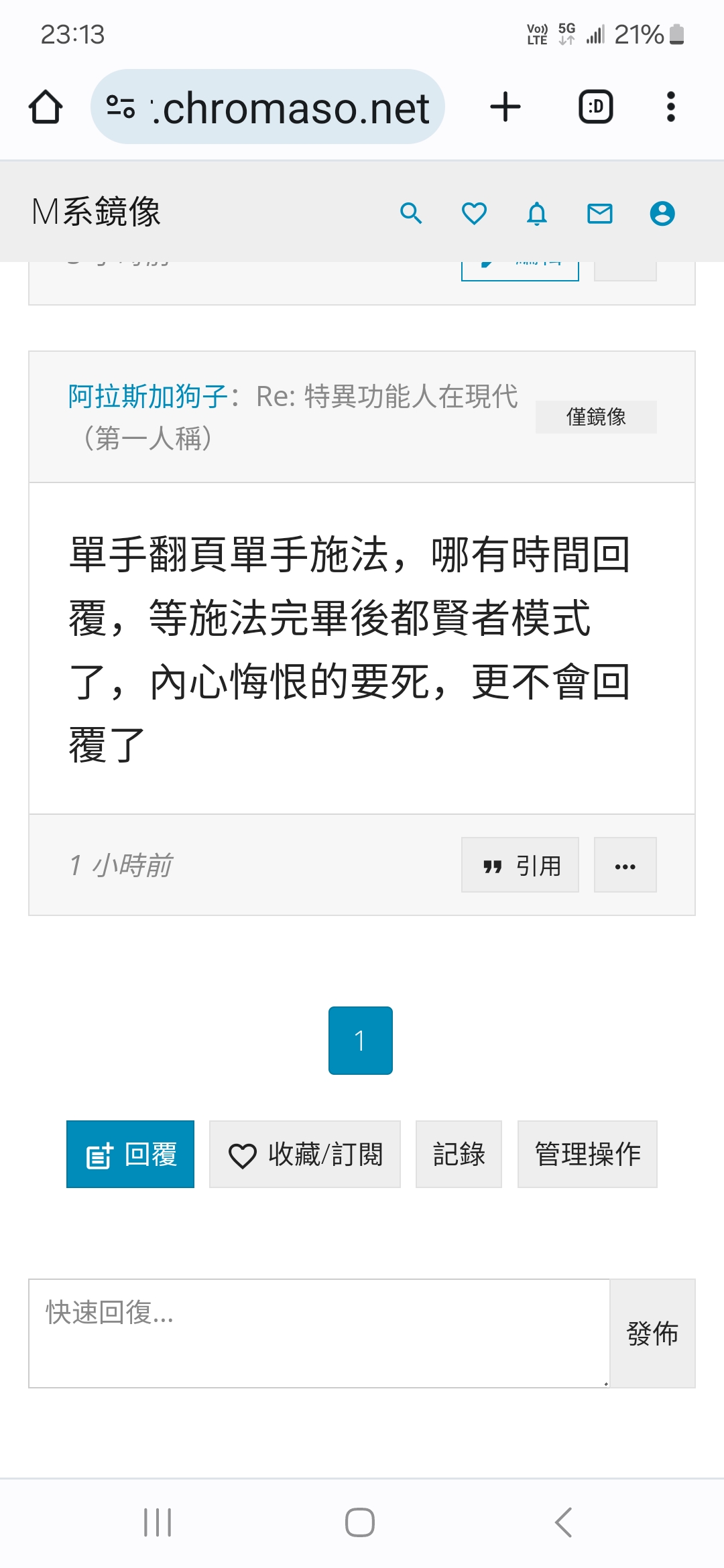Tap the 僅鏡像 button
This screenshot has width=724, height=1568.
click(595, 417)
